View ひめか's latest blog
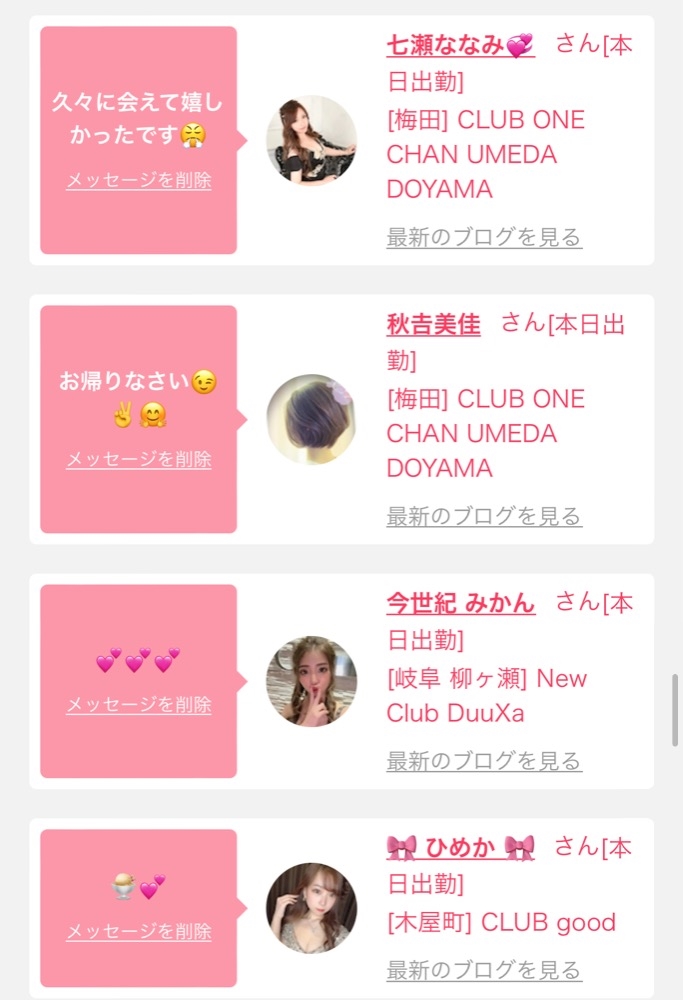 [484, 970]
